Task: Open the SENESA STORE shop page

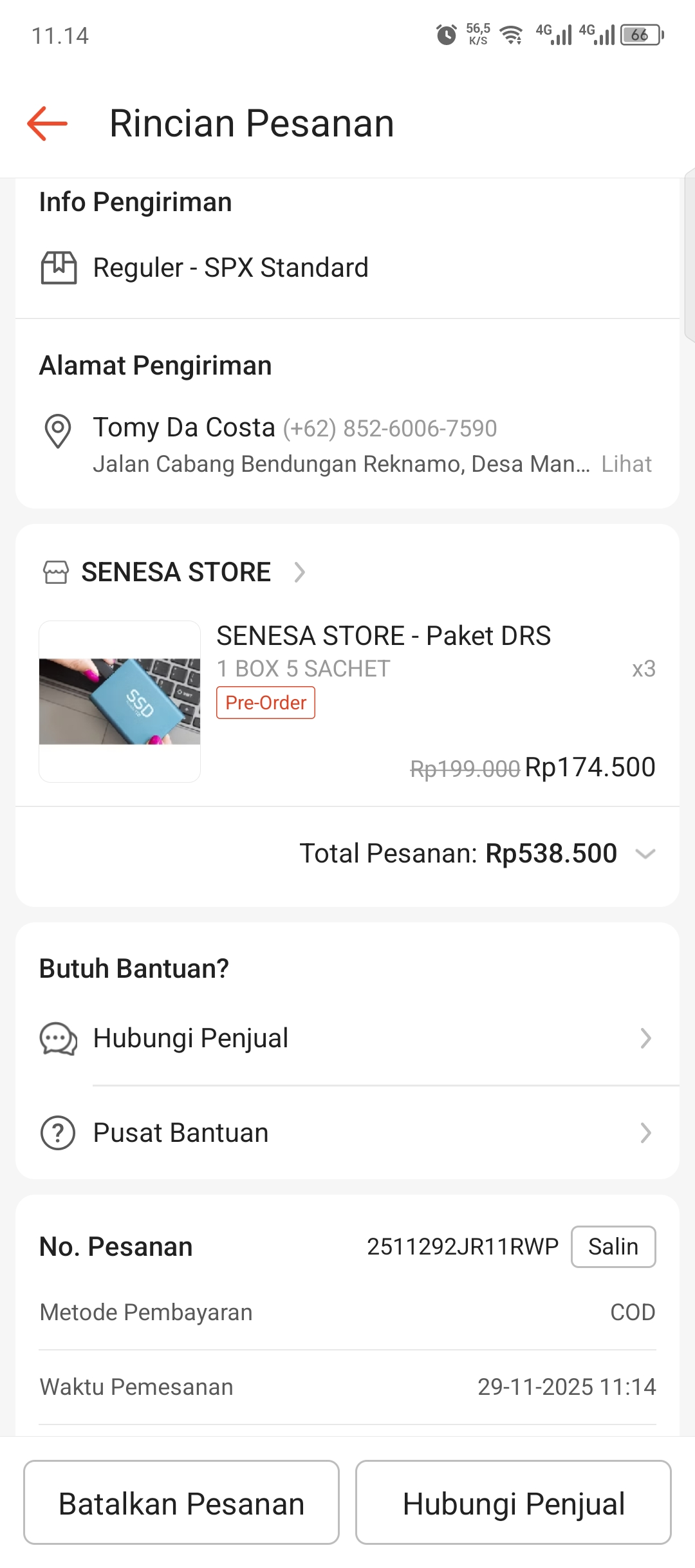Action: [x=176, y=572]
